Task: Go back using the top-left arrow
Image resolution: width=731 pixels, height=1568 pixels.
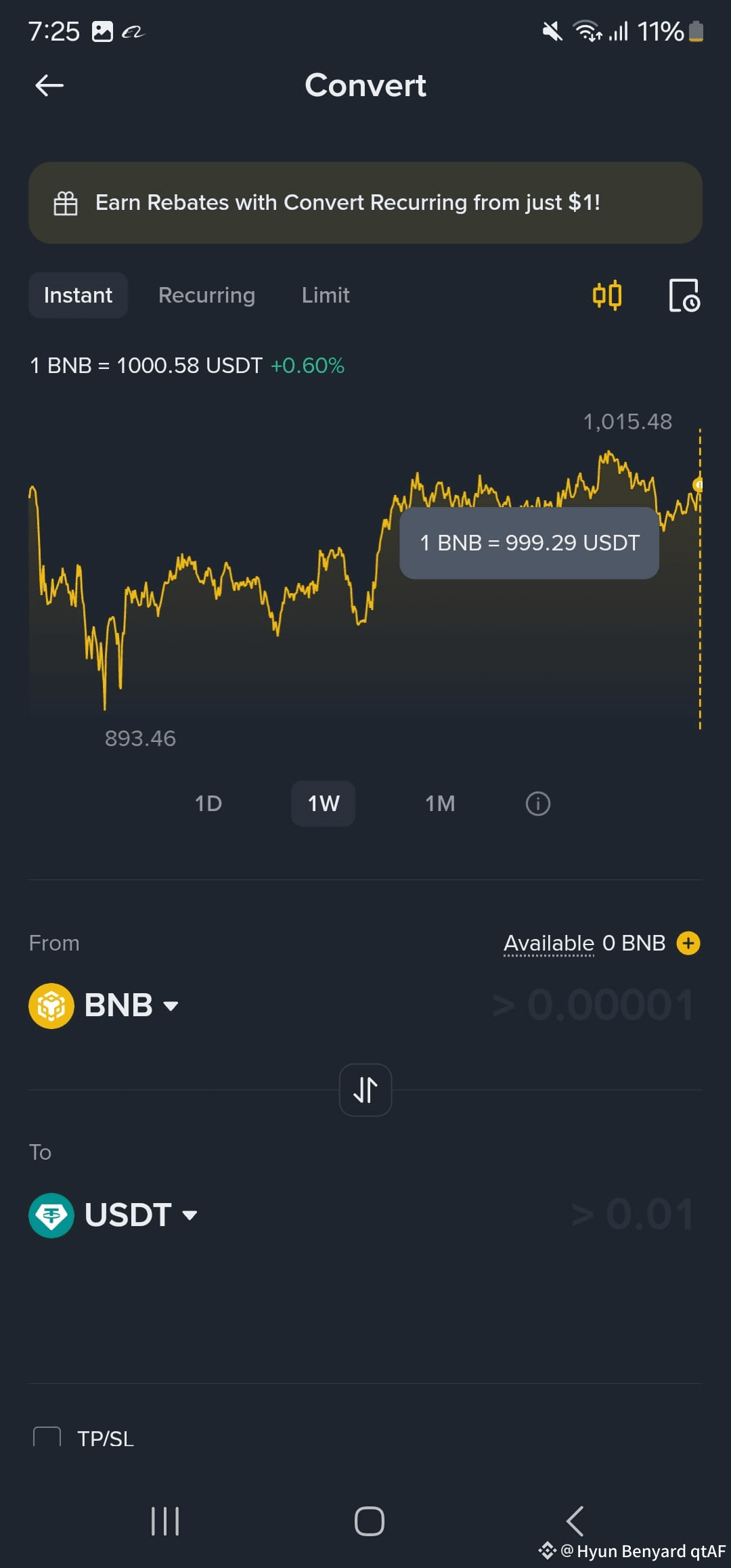Action: click(49, 85)
